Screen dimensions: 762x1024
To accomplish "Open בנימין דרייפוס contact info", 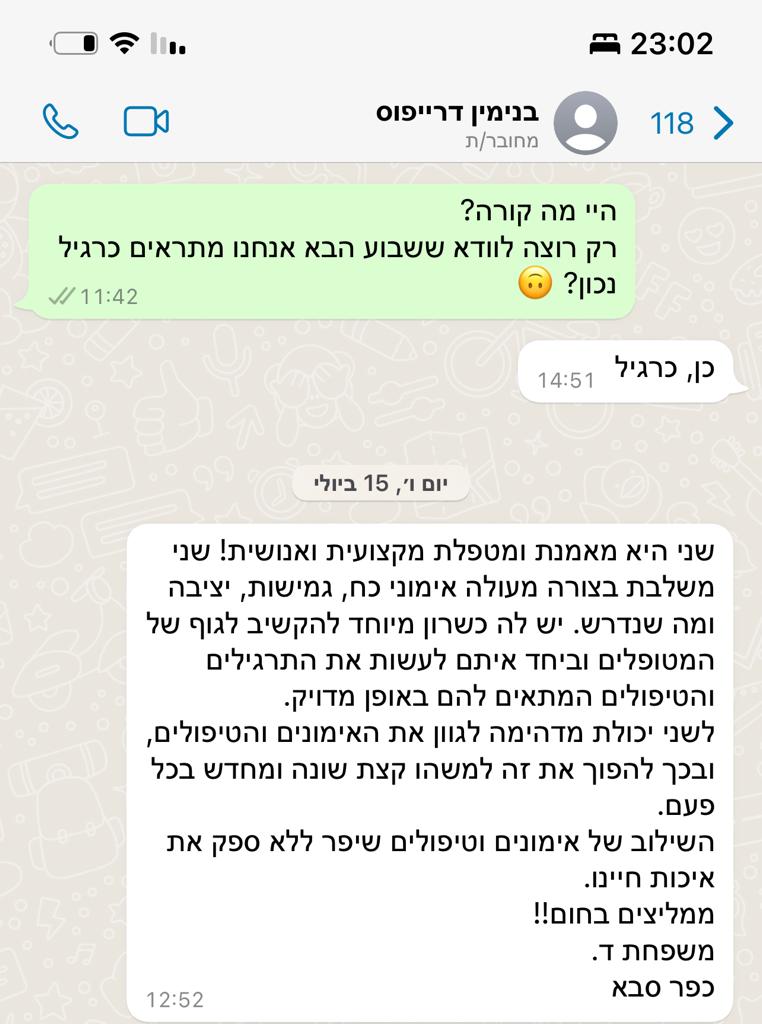I will (456, 122).
